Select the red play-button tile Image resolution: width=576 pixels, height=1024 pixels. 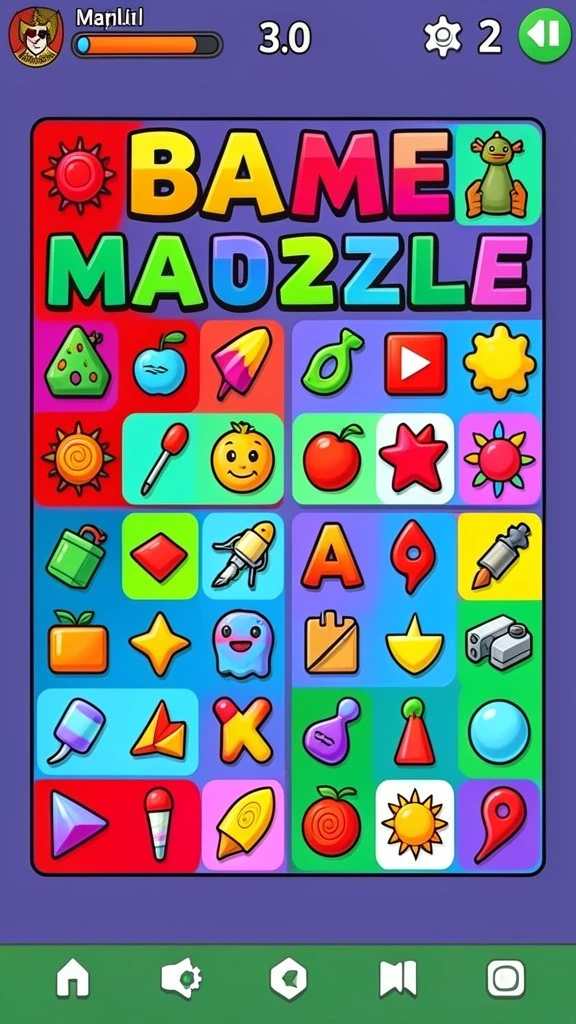[415, 364]
